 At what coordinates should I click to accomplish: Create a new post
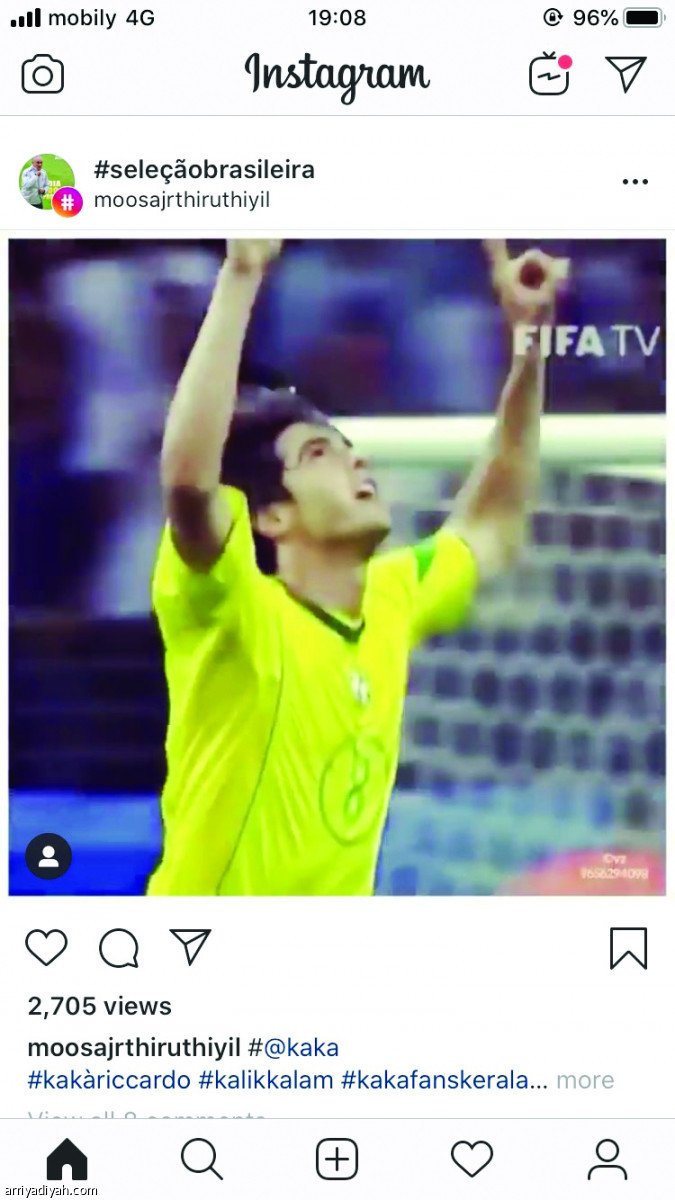coord(337,1160)
